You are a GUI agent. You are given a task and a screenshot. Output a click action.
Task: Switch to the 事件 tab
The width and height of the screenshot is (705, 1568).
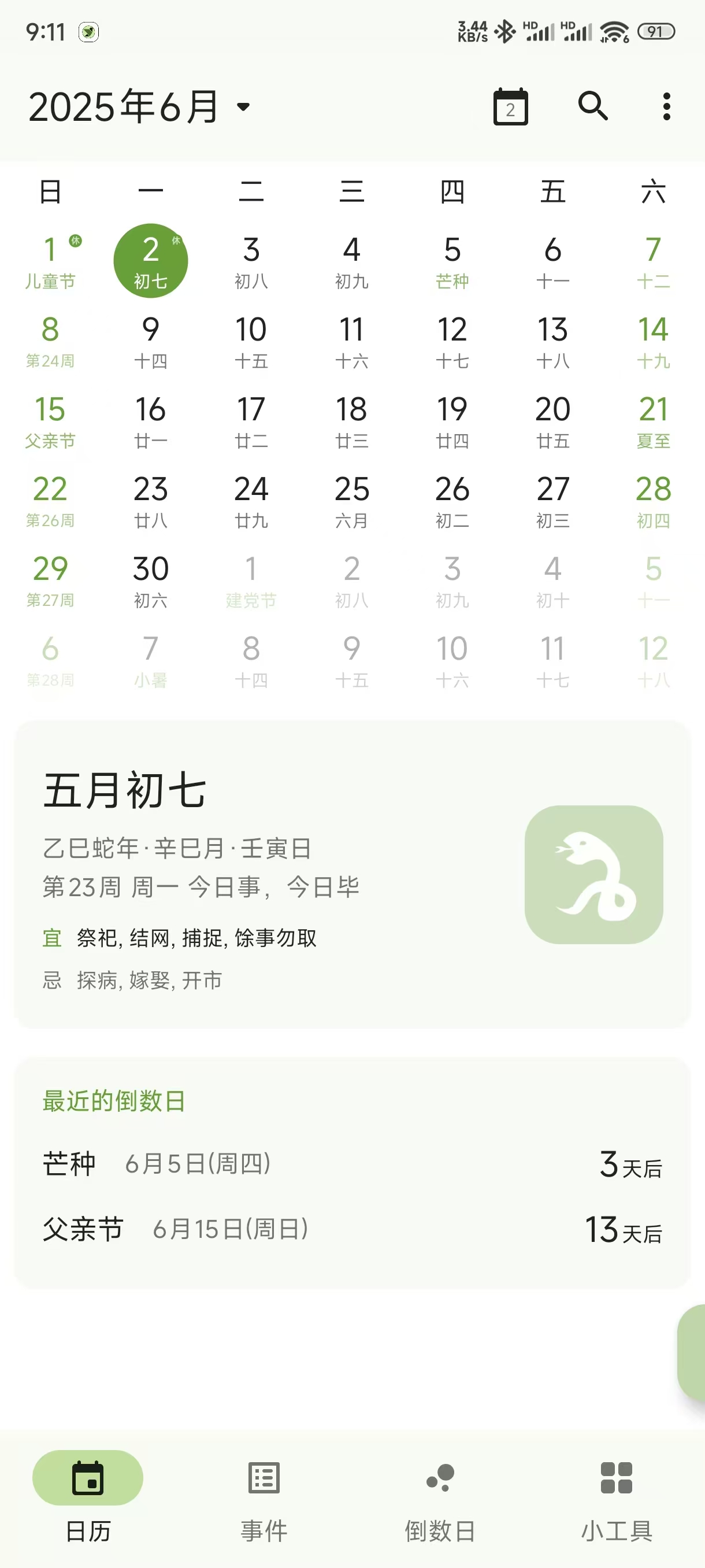pyautogui.click(x=264, y=1495)
